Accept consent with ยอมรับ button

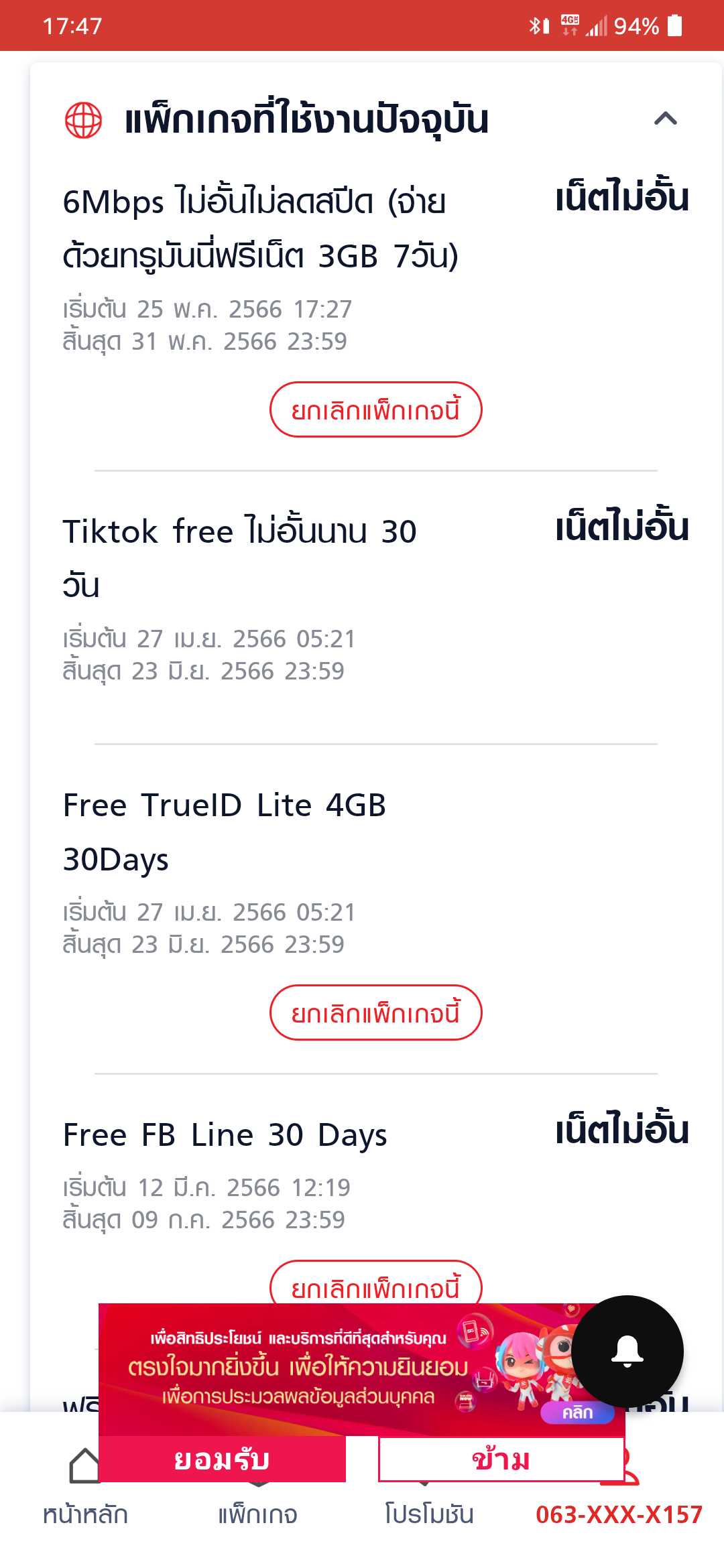point(222,1459)
